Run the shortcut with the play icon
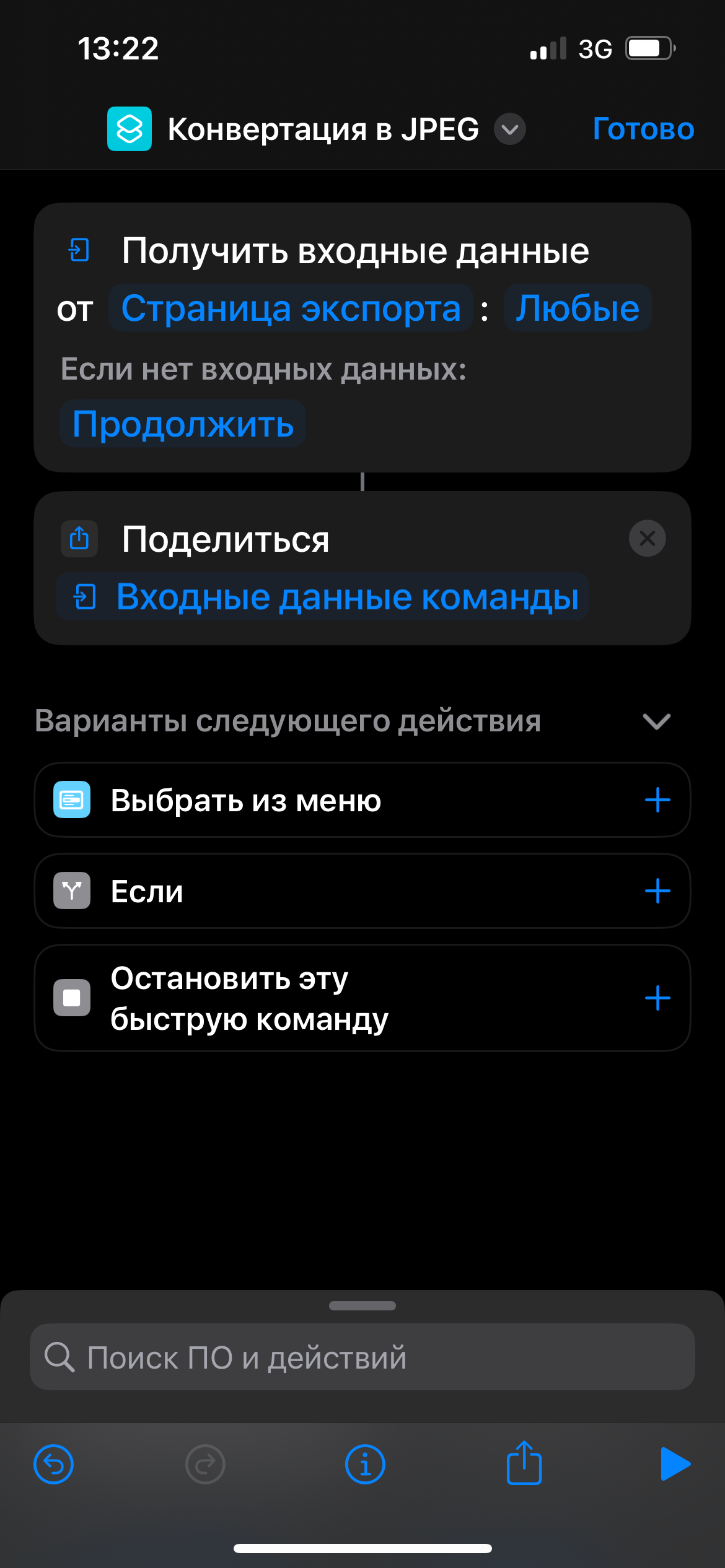This screenshot has height=1568, width=725. (x=675, y=1463)
